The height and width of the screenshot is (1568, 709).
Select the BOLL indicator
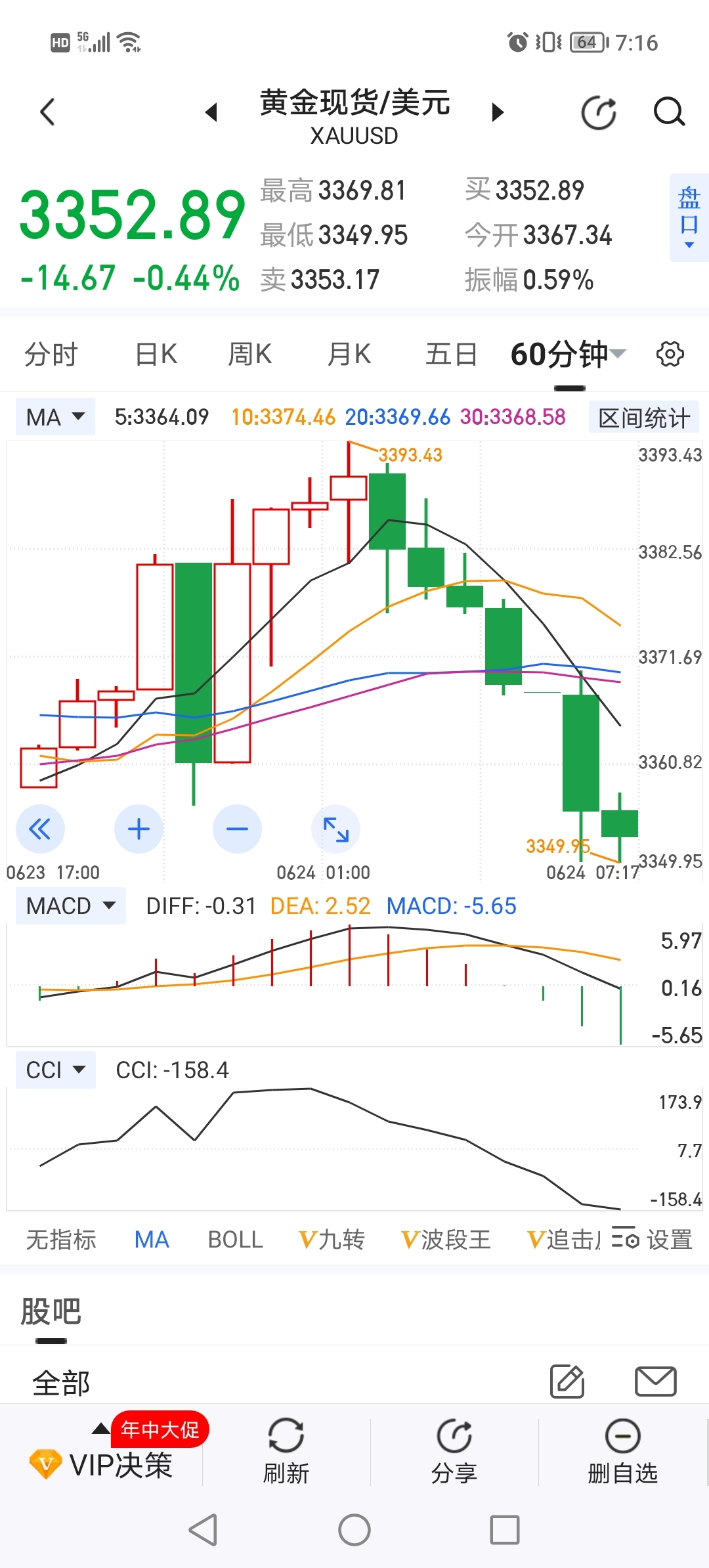pos(235,1240)
